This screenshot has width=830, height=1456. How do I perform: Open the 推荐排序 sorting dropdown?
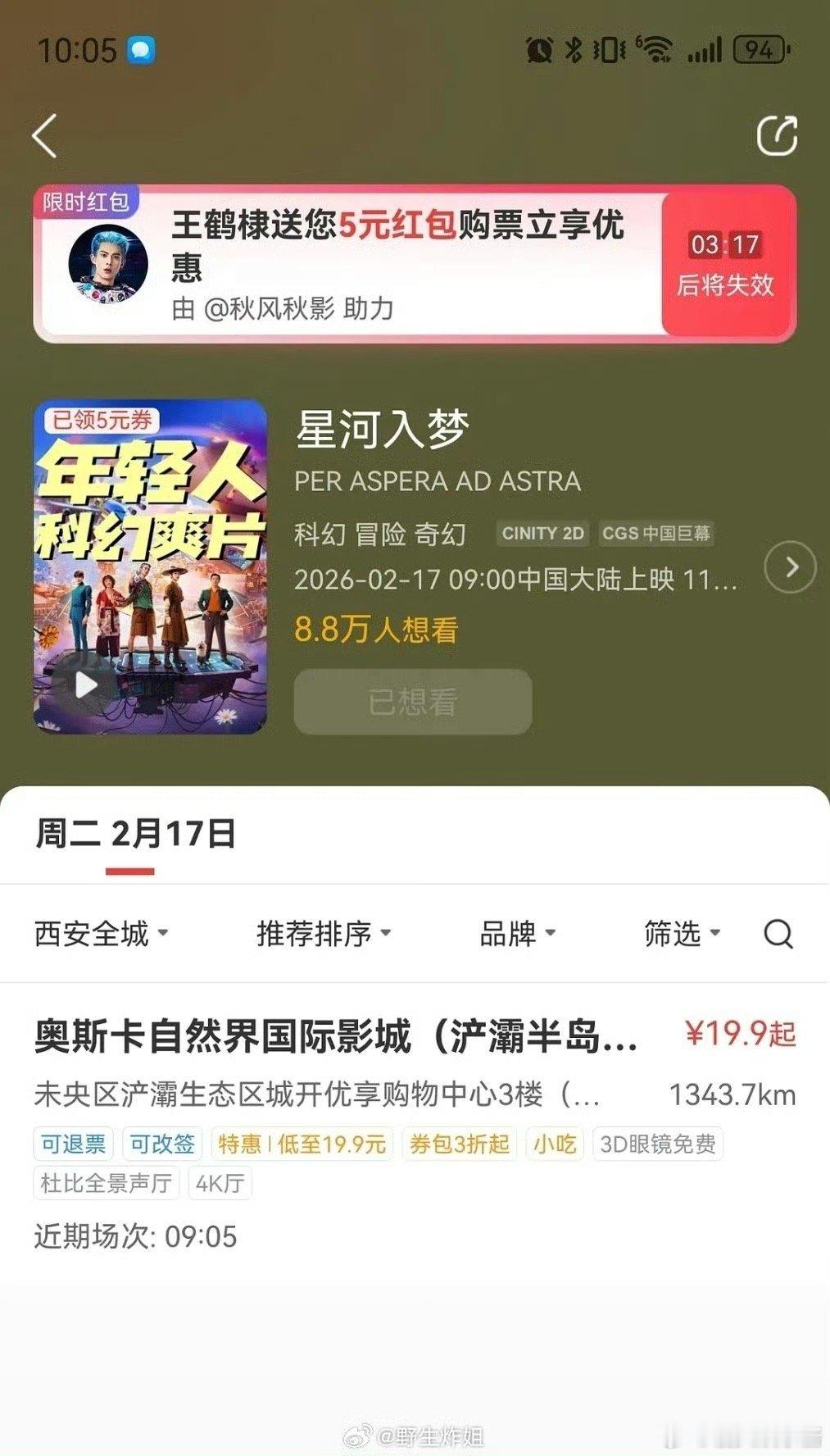[320, 934]
